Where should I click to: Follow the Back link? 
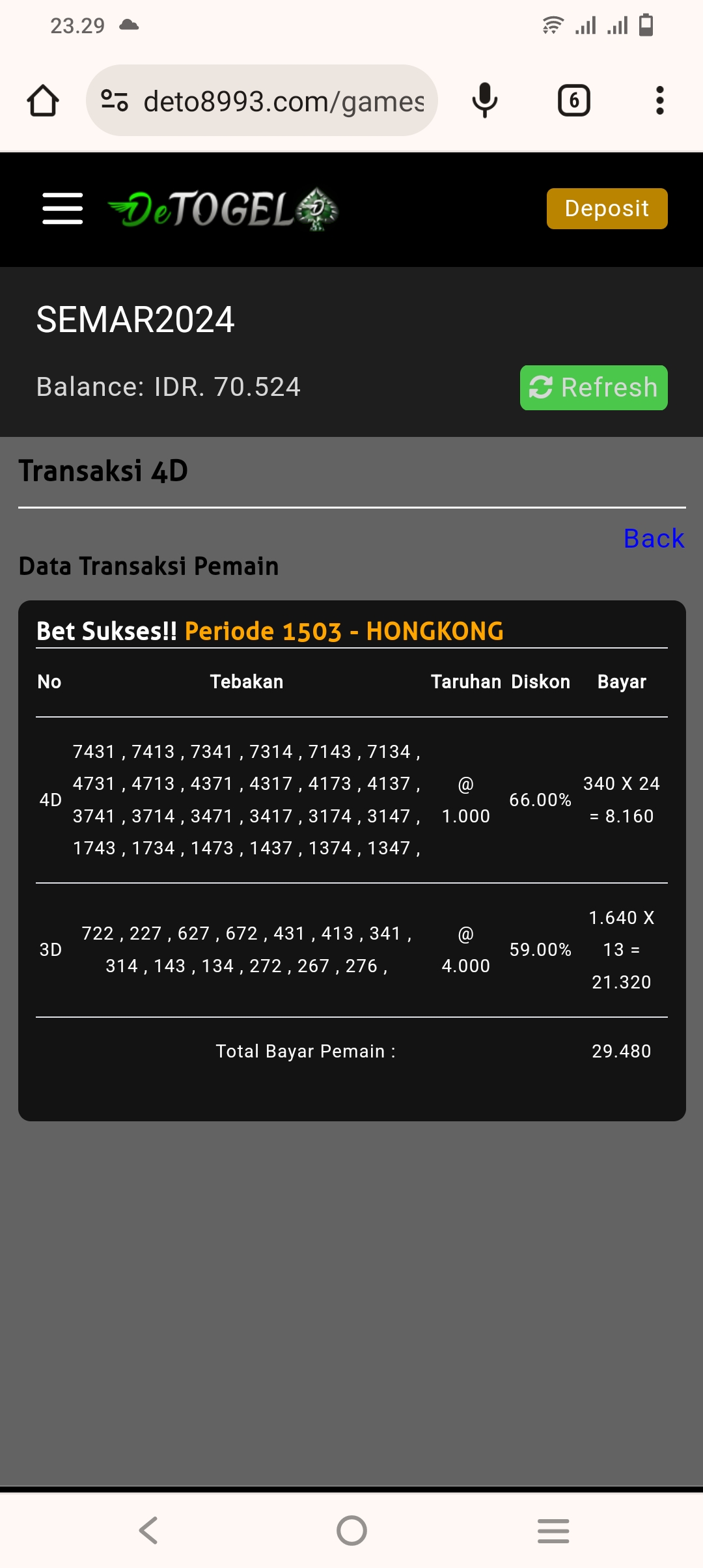tap(653, 539)
